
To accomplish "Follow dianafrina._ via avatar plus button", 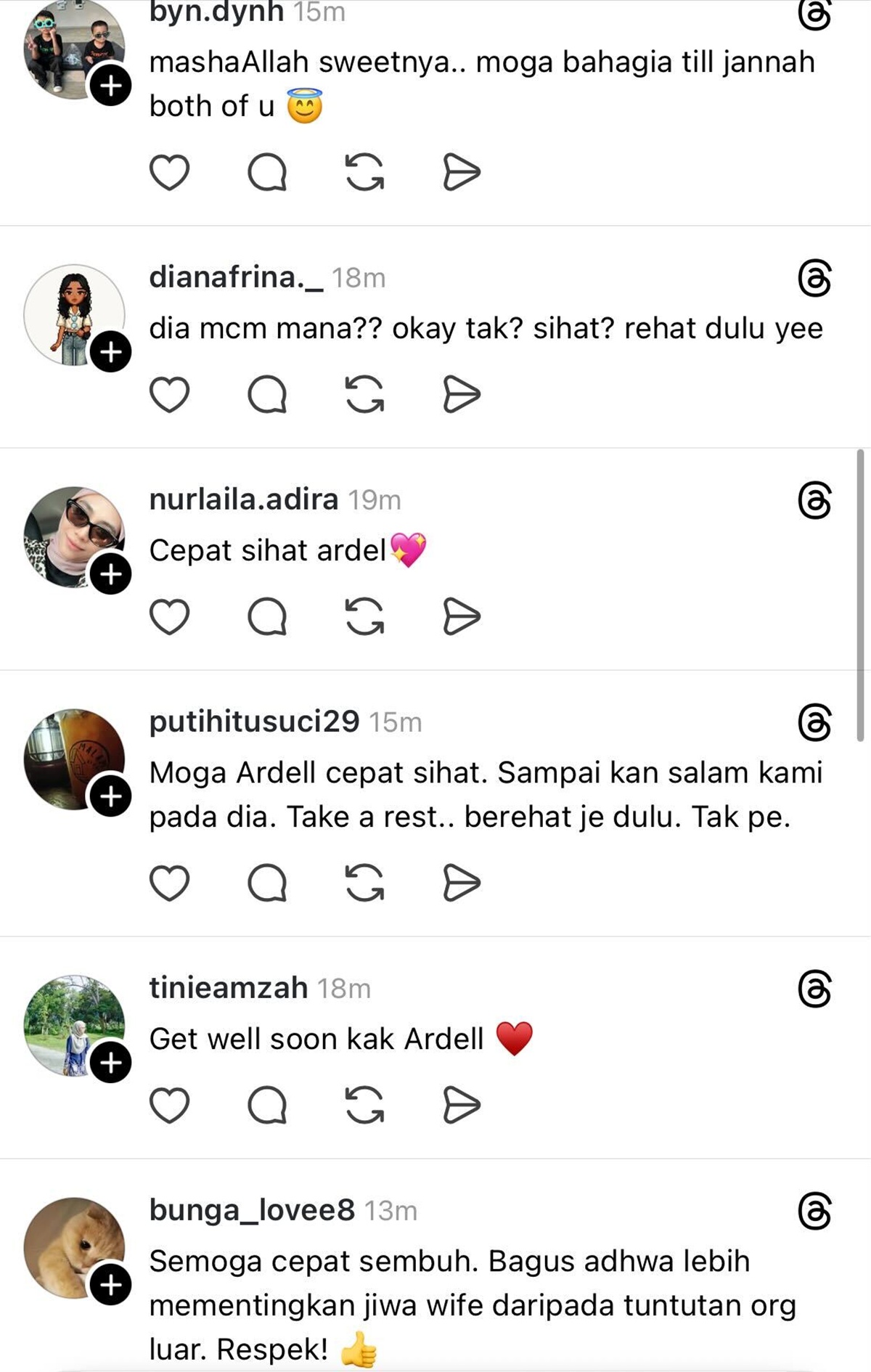I will [x=110, y=353].
